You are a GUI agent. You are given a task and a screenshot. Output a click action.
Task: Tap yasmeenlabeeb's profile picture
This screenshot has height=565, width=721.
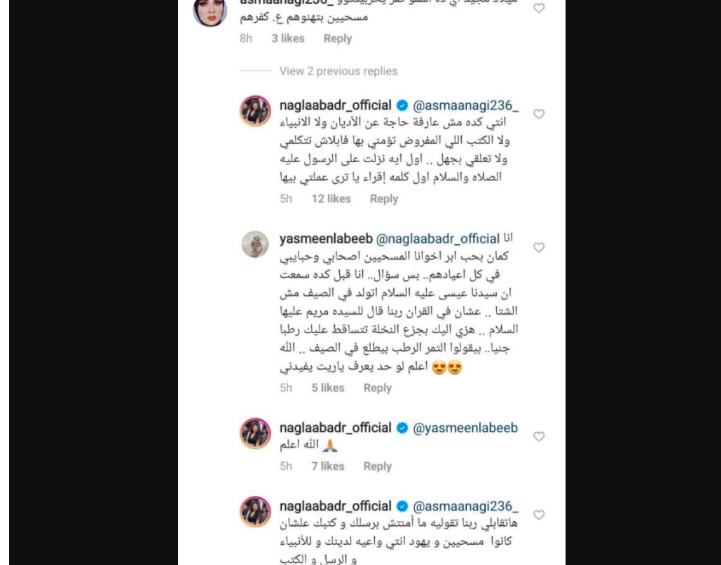click(255, 244)
